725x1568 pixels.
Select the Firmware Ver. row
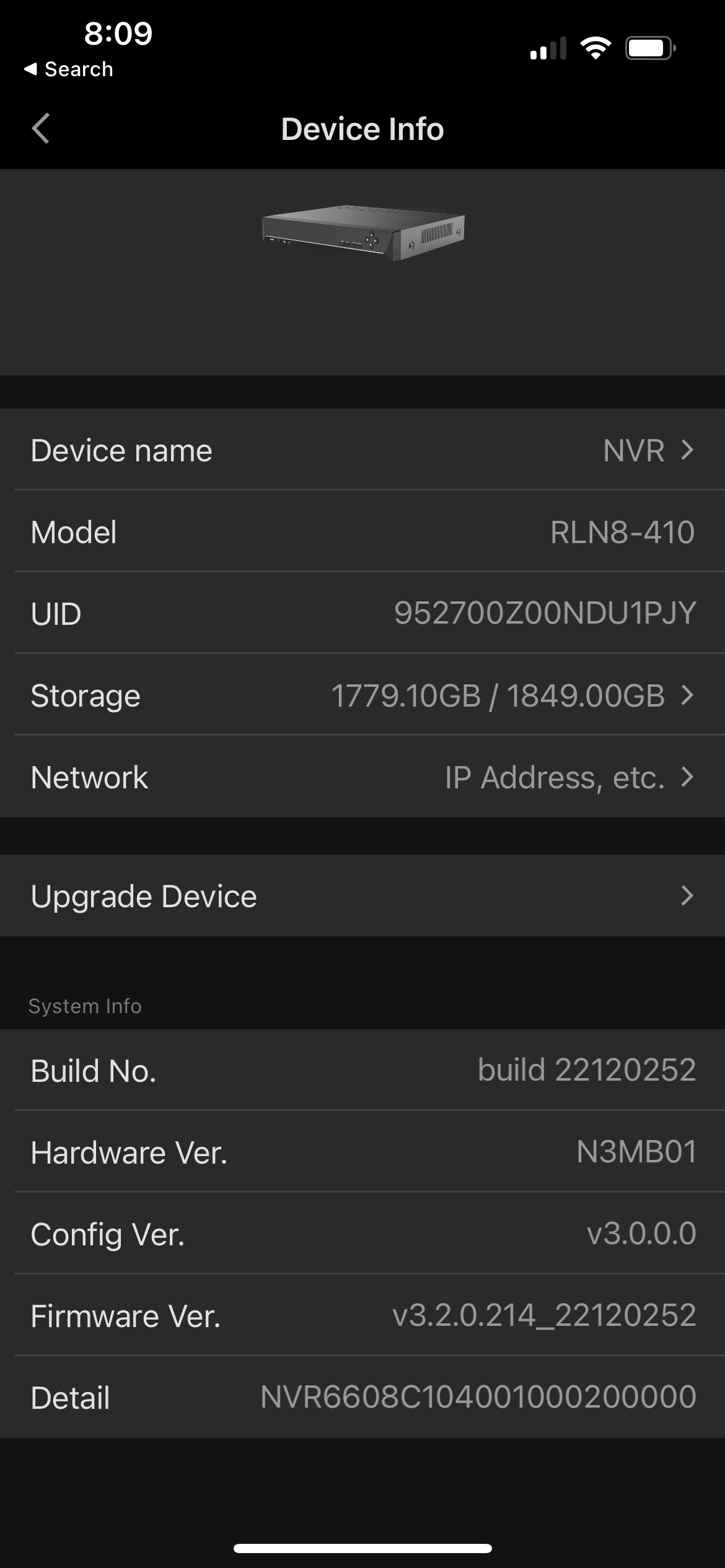(362, 1316)
